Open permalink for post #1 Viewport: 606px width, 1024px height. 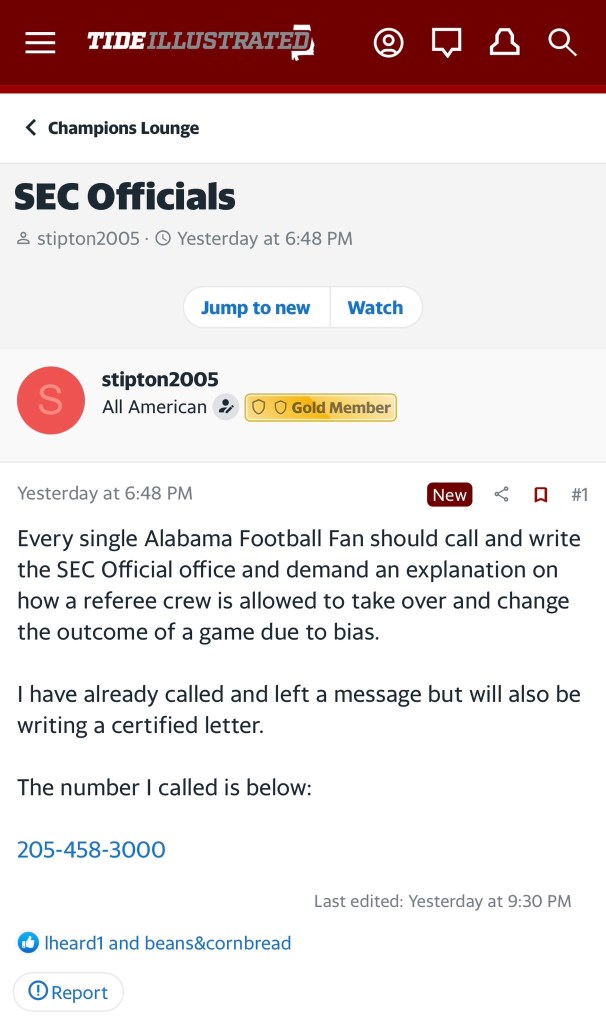579,494
